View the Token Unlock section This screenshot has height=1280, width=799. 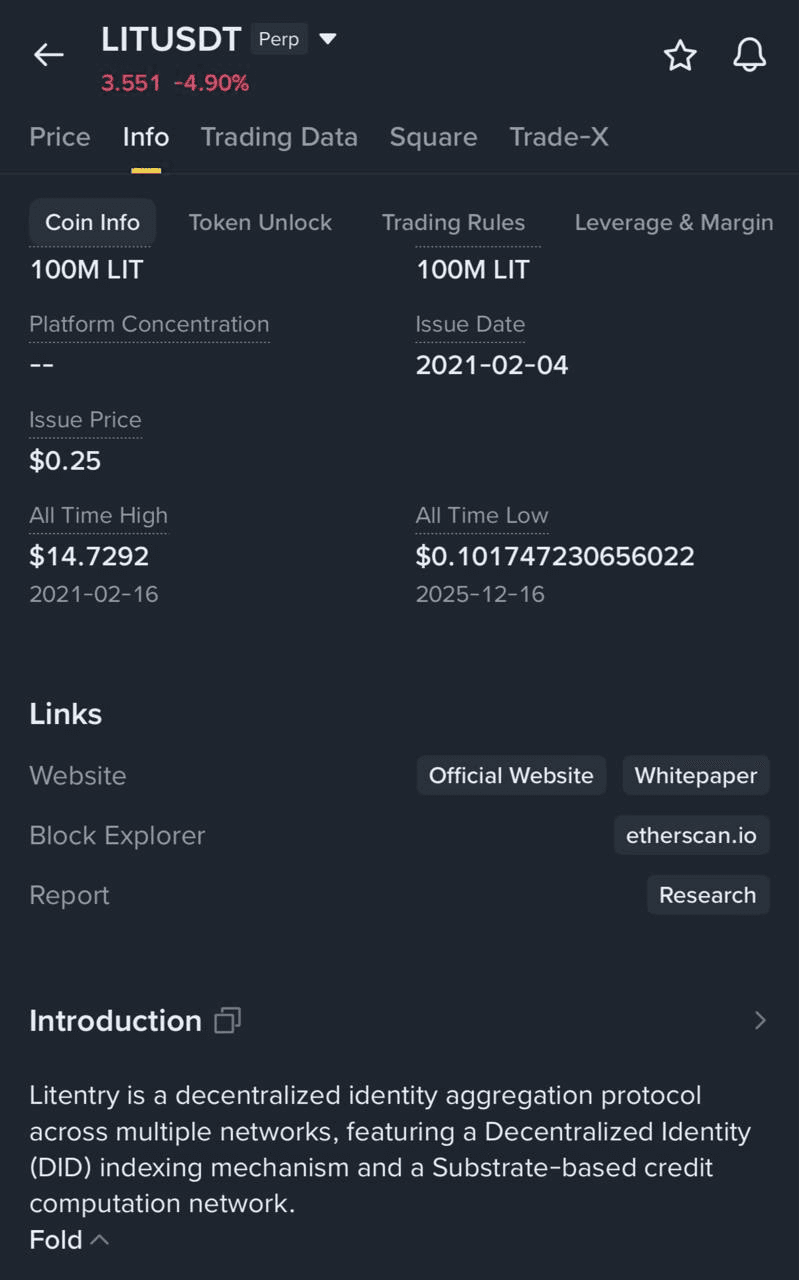[260, 222]
